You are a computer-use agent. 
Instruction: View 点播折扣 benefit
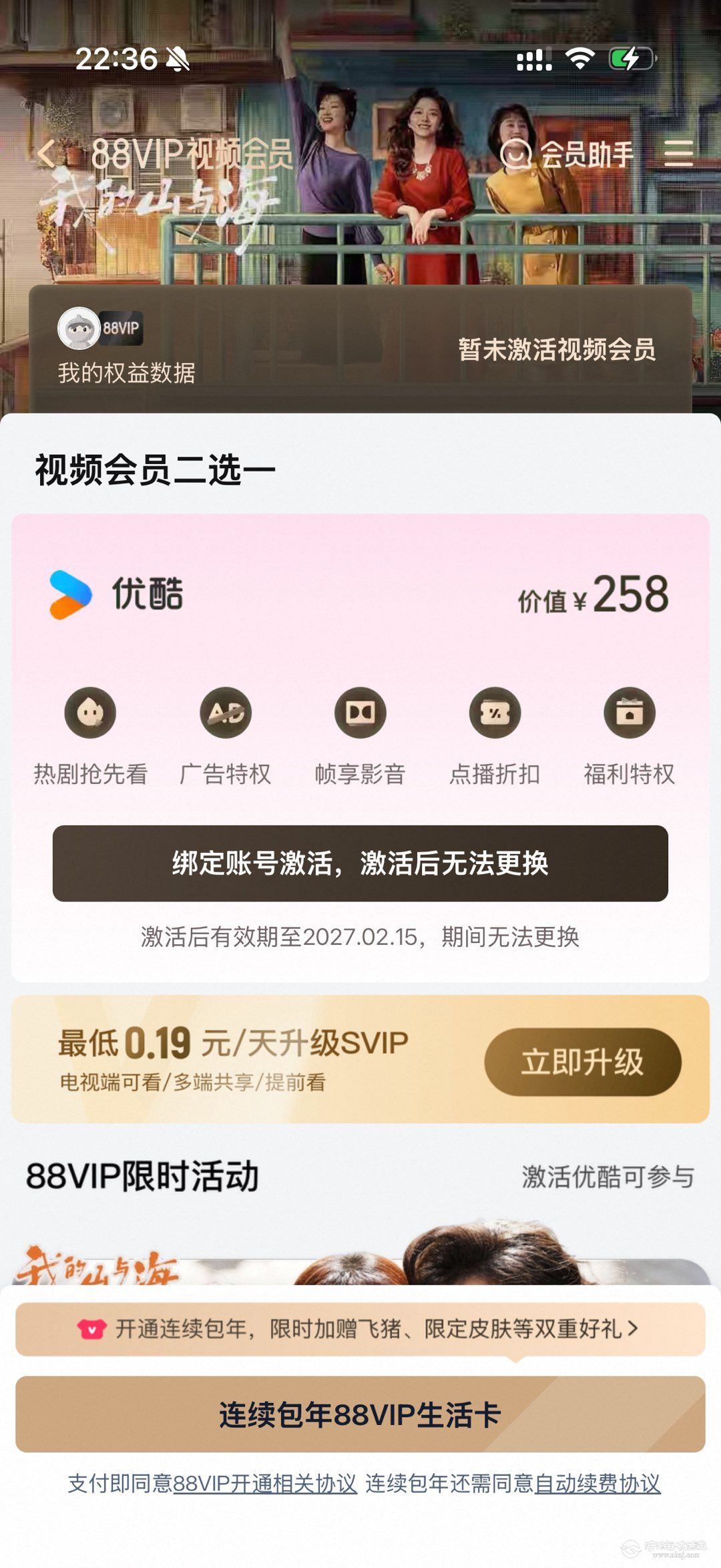[495, 736]
